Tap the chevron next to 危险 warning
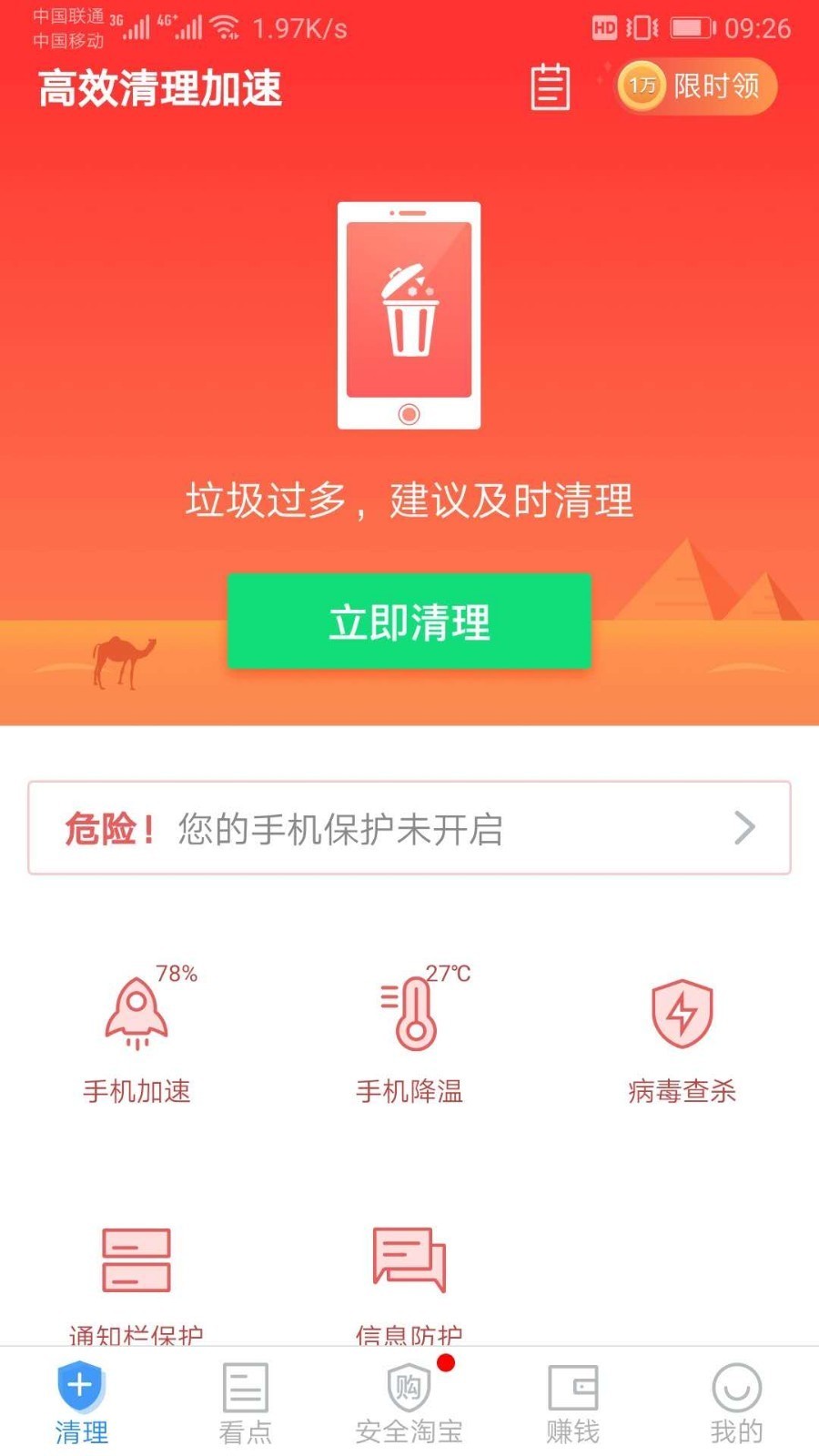 [x=746, y=828]
